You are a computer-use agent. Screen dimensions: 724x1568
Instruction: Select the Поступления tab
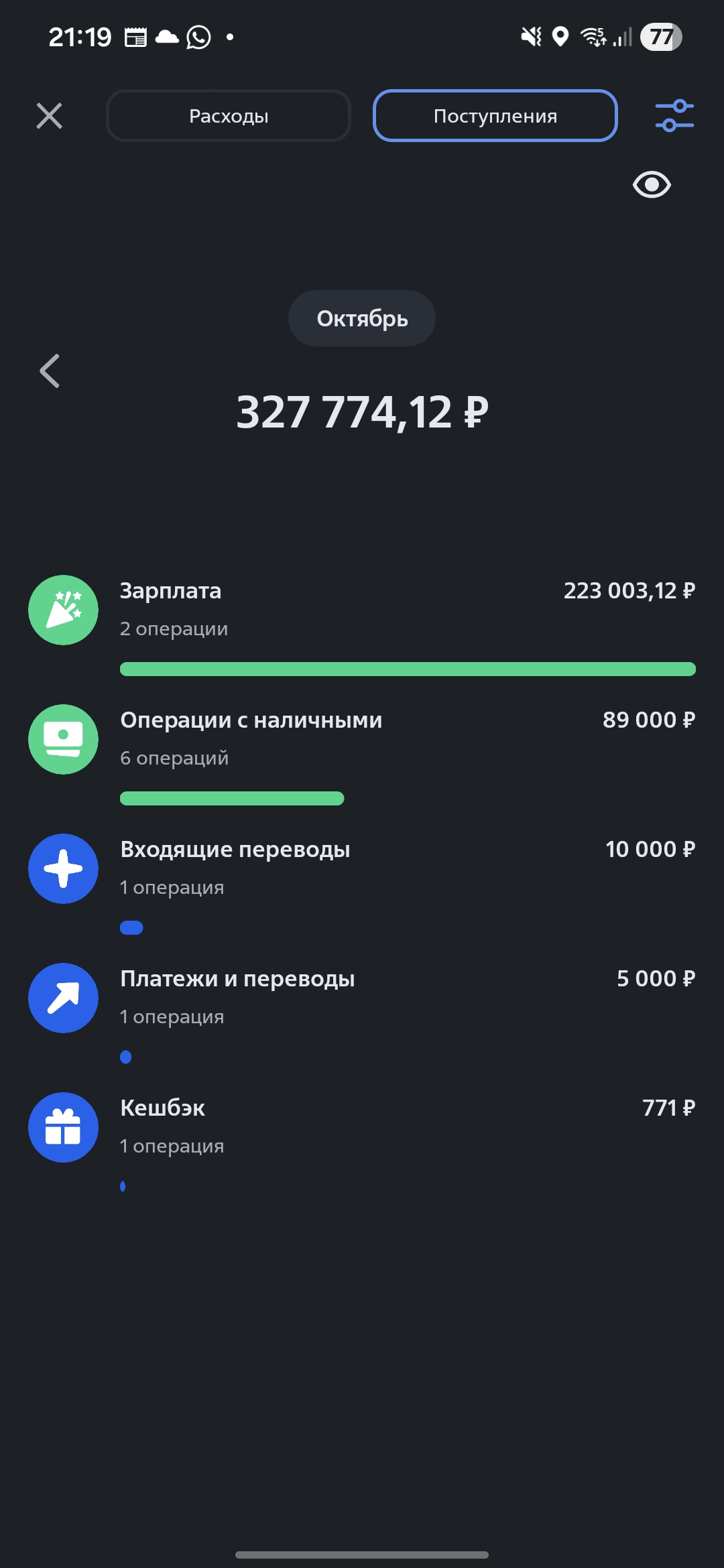tap(495, 116)
